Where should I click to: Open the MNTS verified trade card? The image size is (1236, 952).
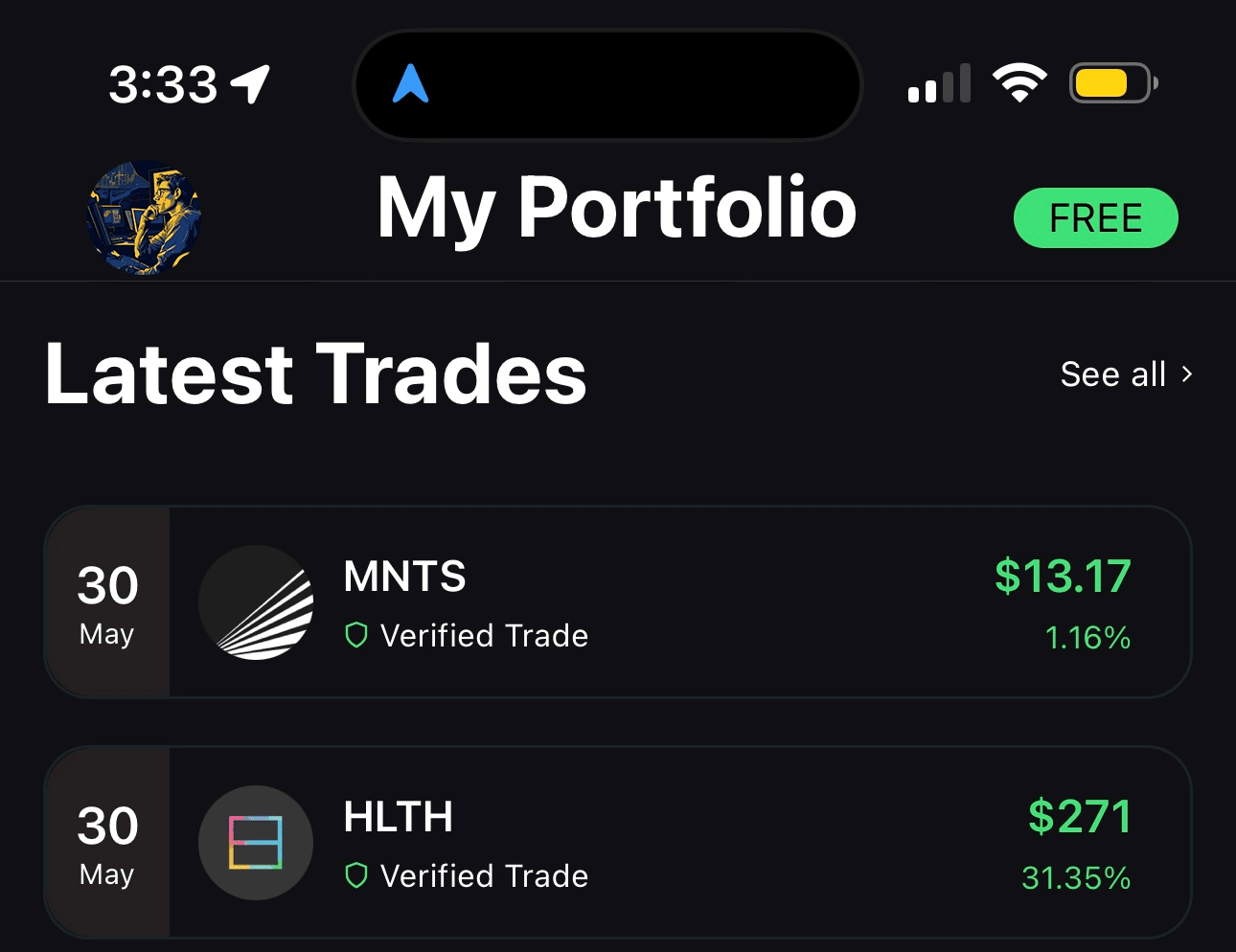coord(618,602)
